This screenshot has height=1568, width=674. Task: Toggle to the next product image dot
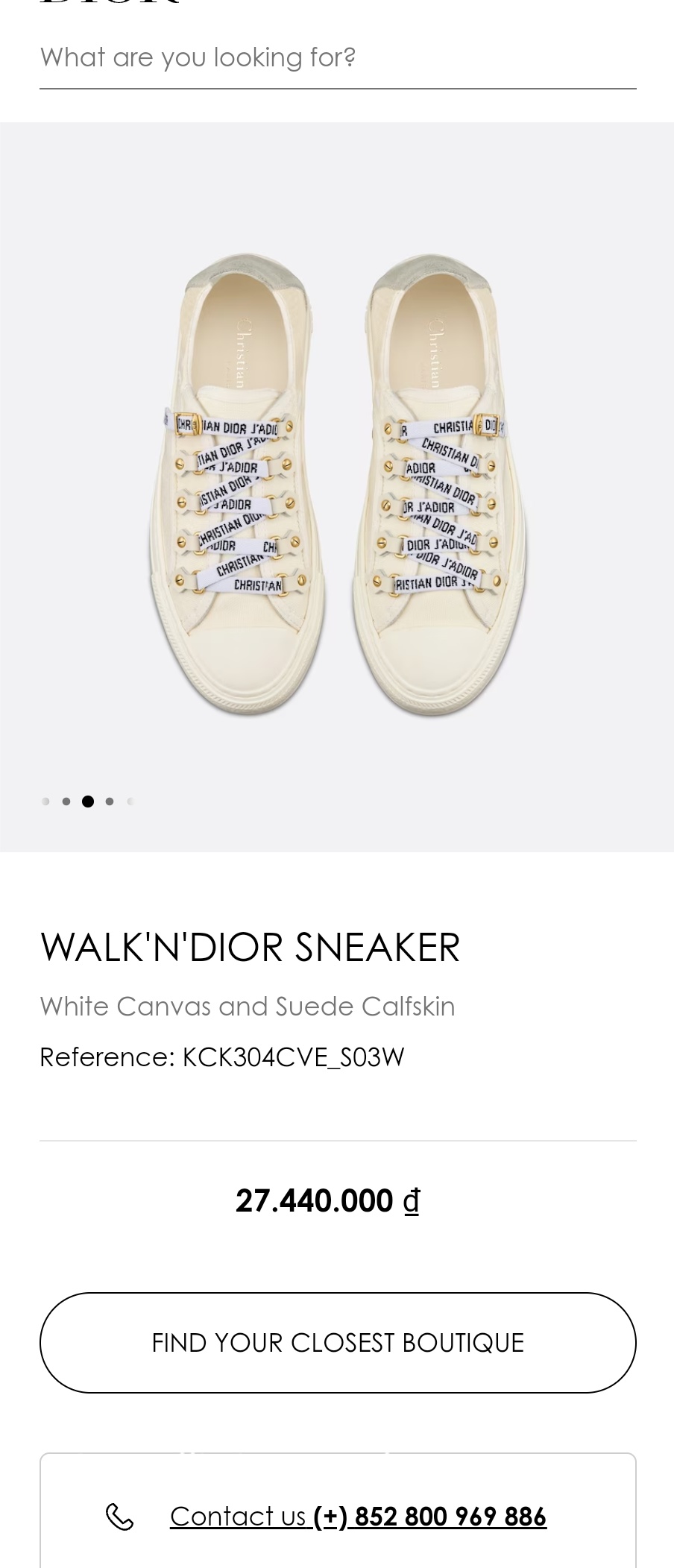click(x=109, y=801)
